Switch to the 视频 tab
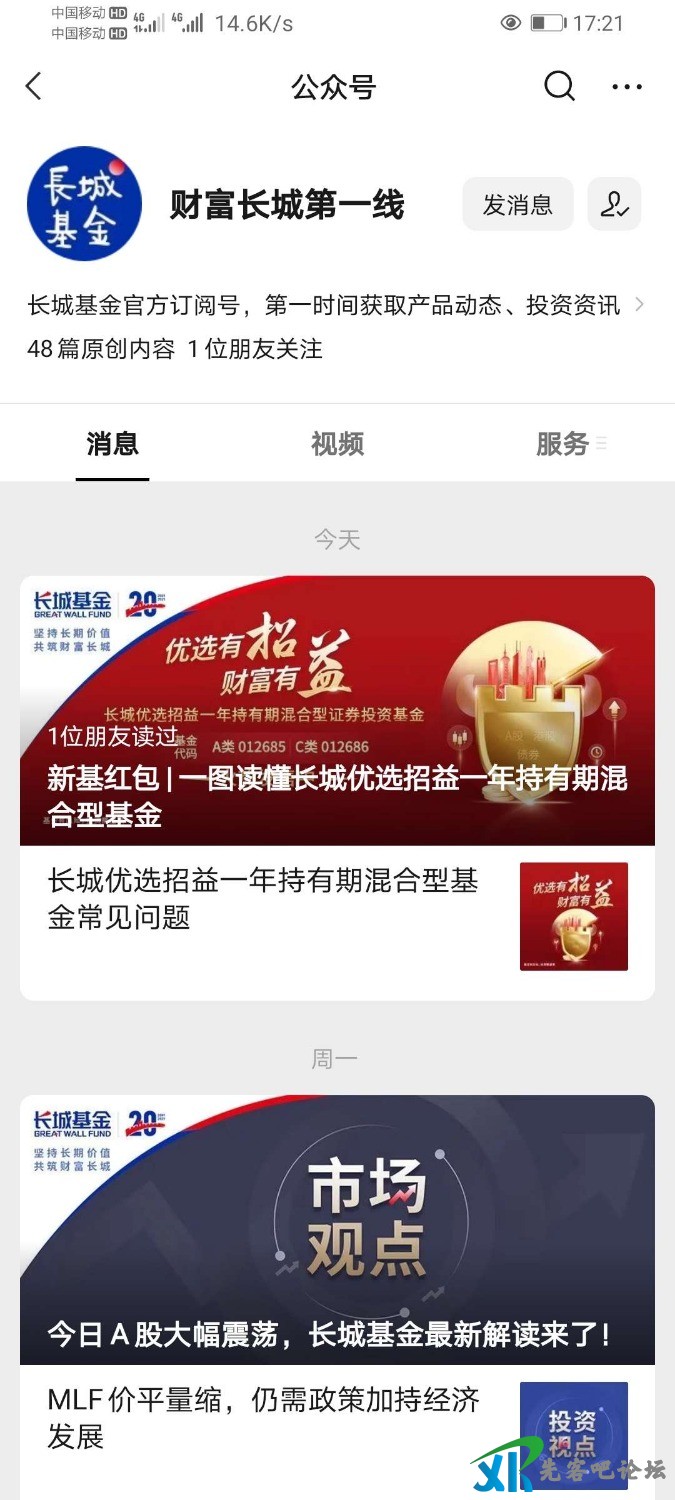Screen dimensions: 675x1500 337,444
